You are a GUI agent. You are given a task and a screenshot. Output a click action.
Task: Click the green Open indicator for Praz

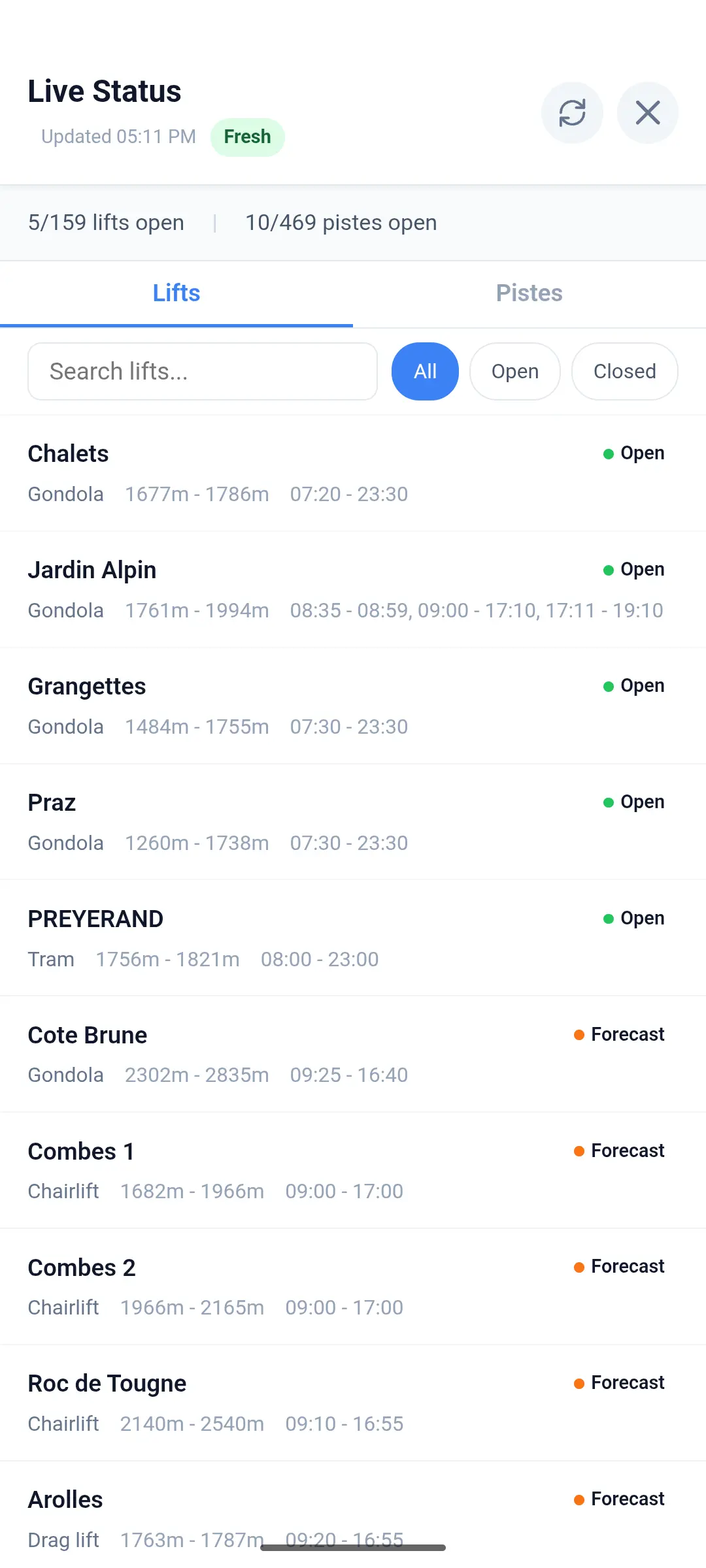(609, 802)
